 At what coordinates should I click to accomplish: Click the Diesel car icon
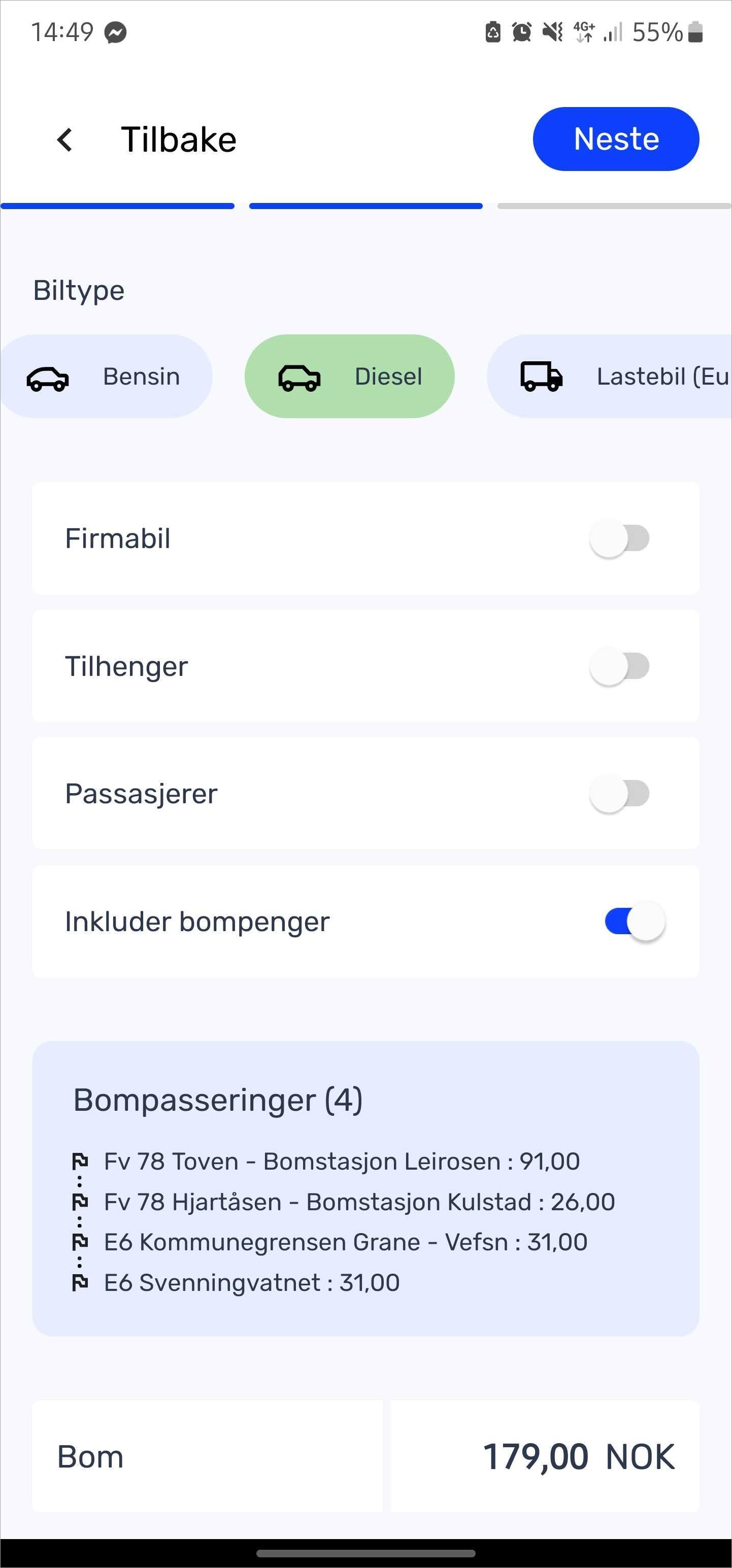click(x=300, y=376)
